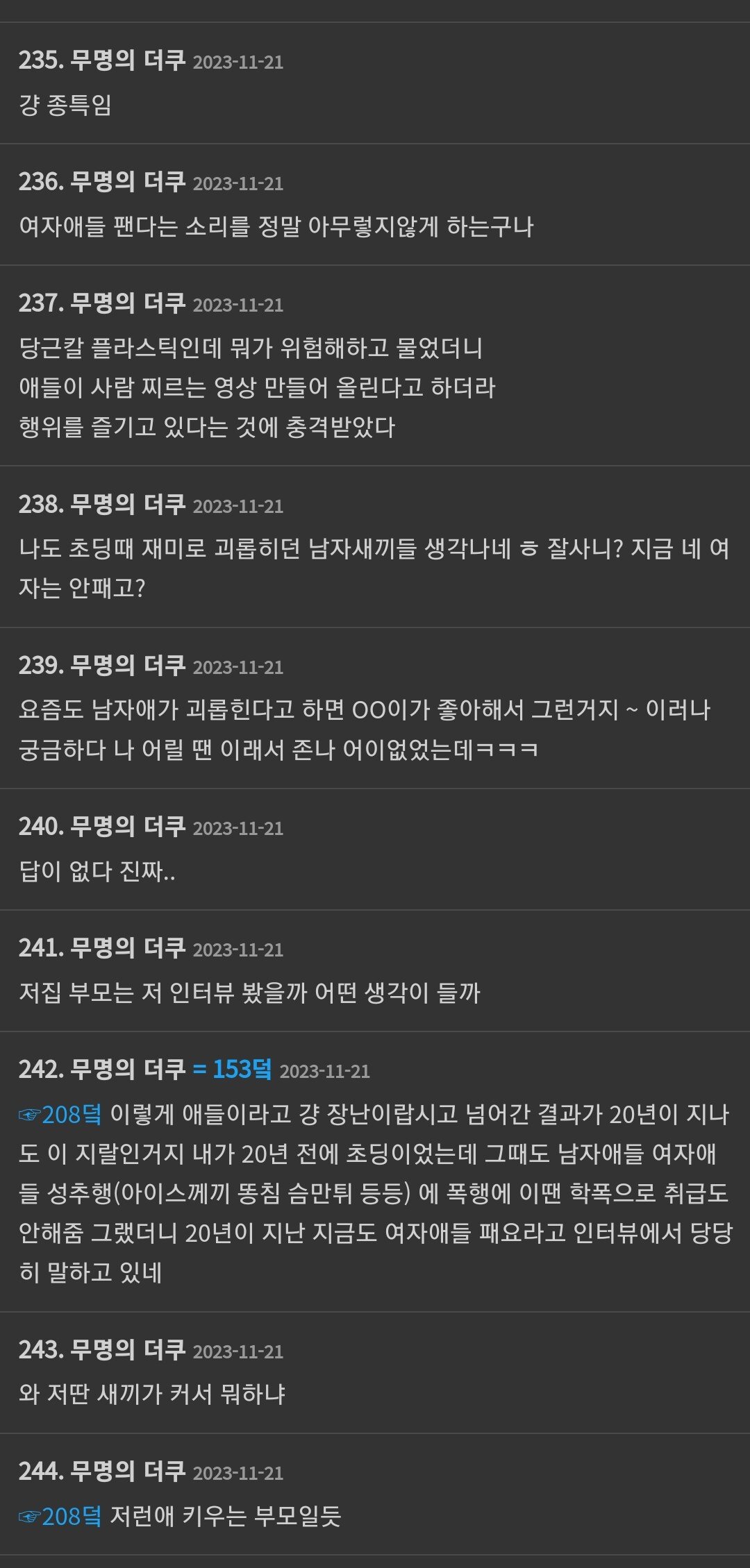Jump to 208덬 from comment 244
The height and width of the screenshot is (1568, 750).
(61, 1516)
